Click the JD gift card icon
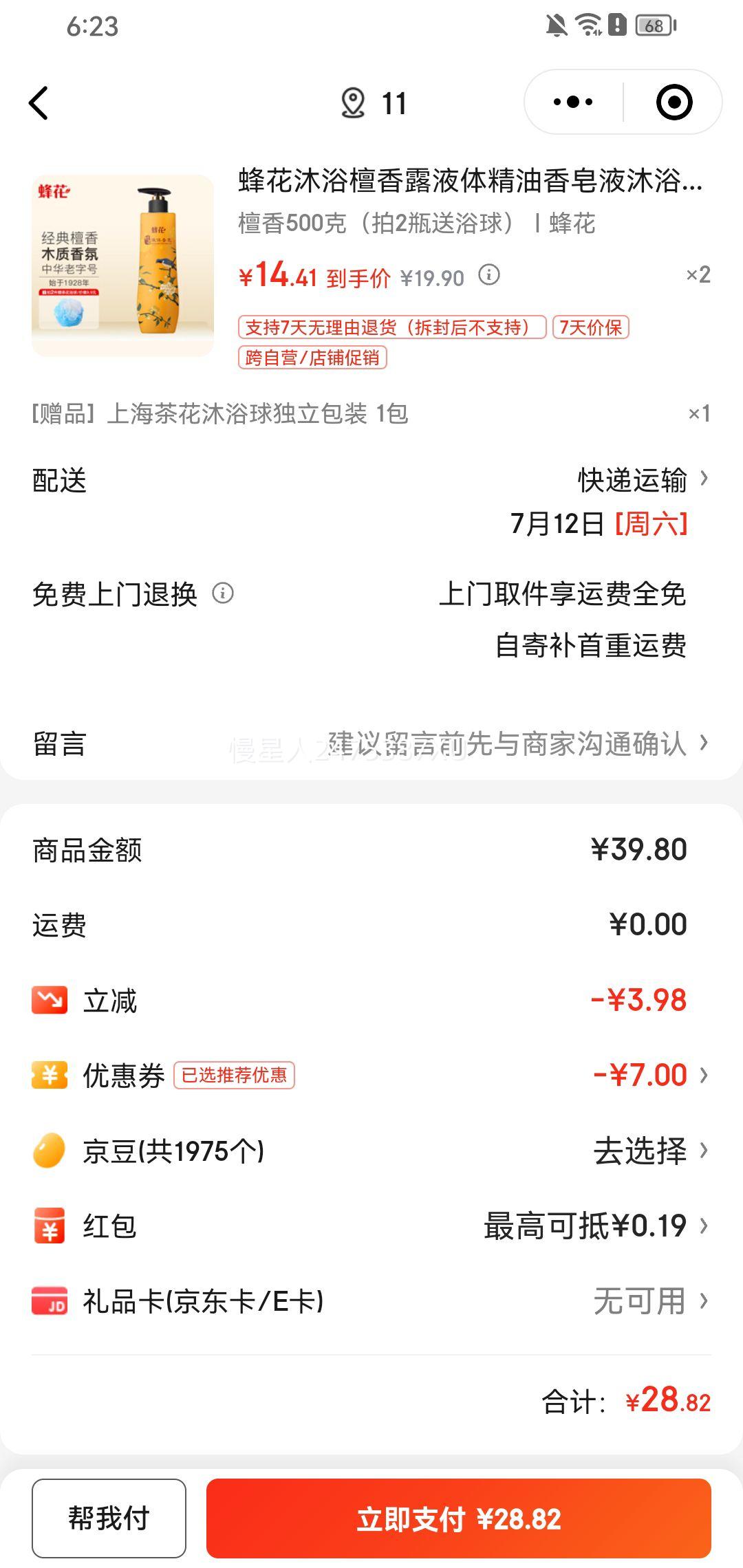 pyautogui.click(x=50, y=1301)
